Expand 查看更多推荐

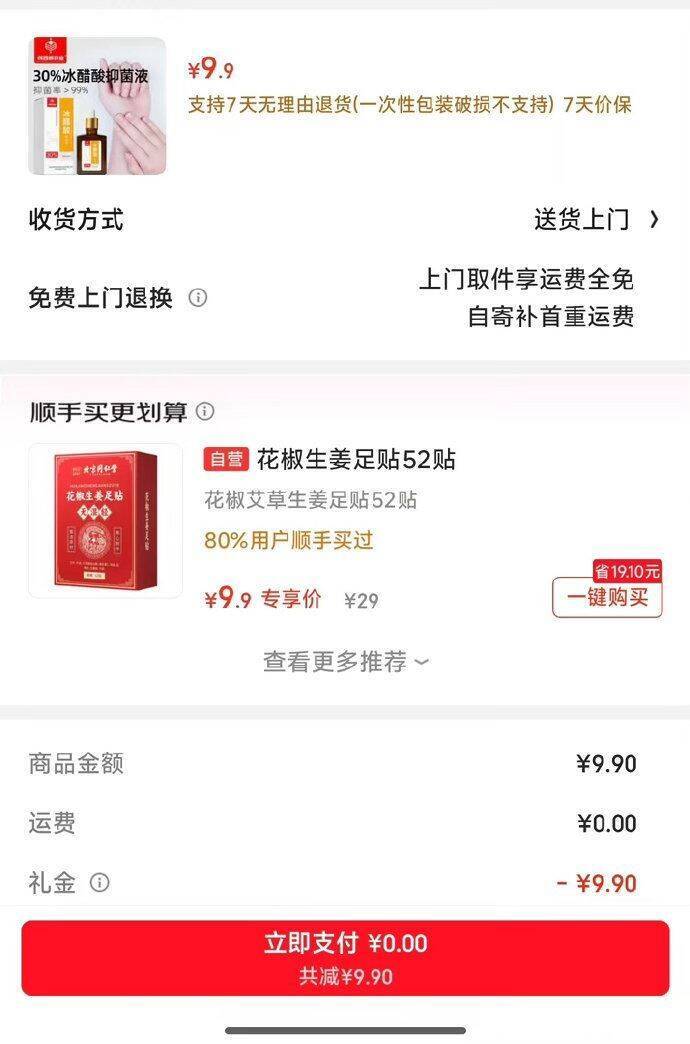click(x=345, y=661)
